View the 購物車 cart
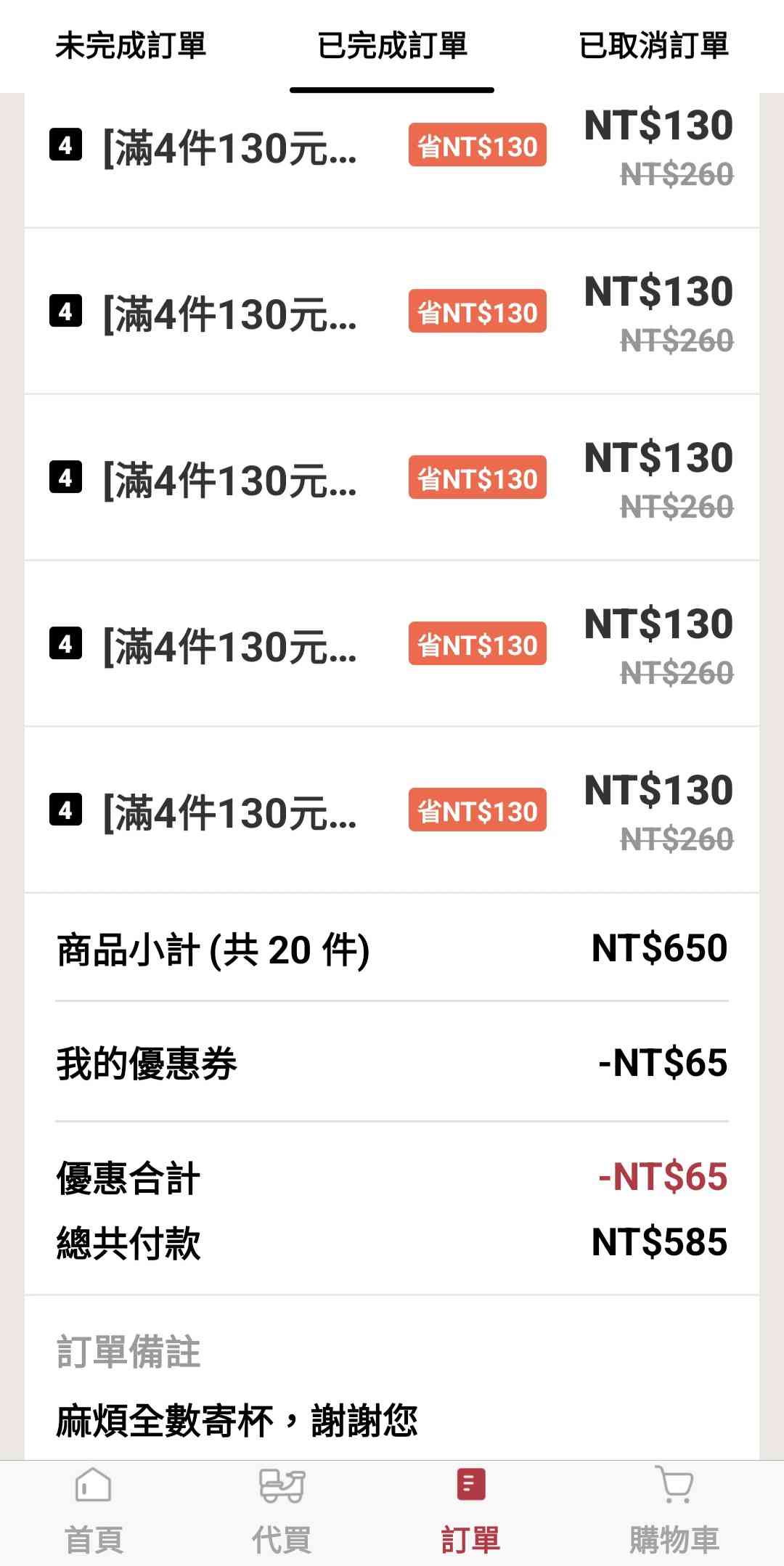The width and height of the screenshot is (784, 1566). 674,1510
